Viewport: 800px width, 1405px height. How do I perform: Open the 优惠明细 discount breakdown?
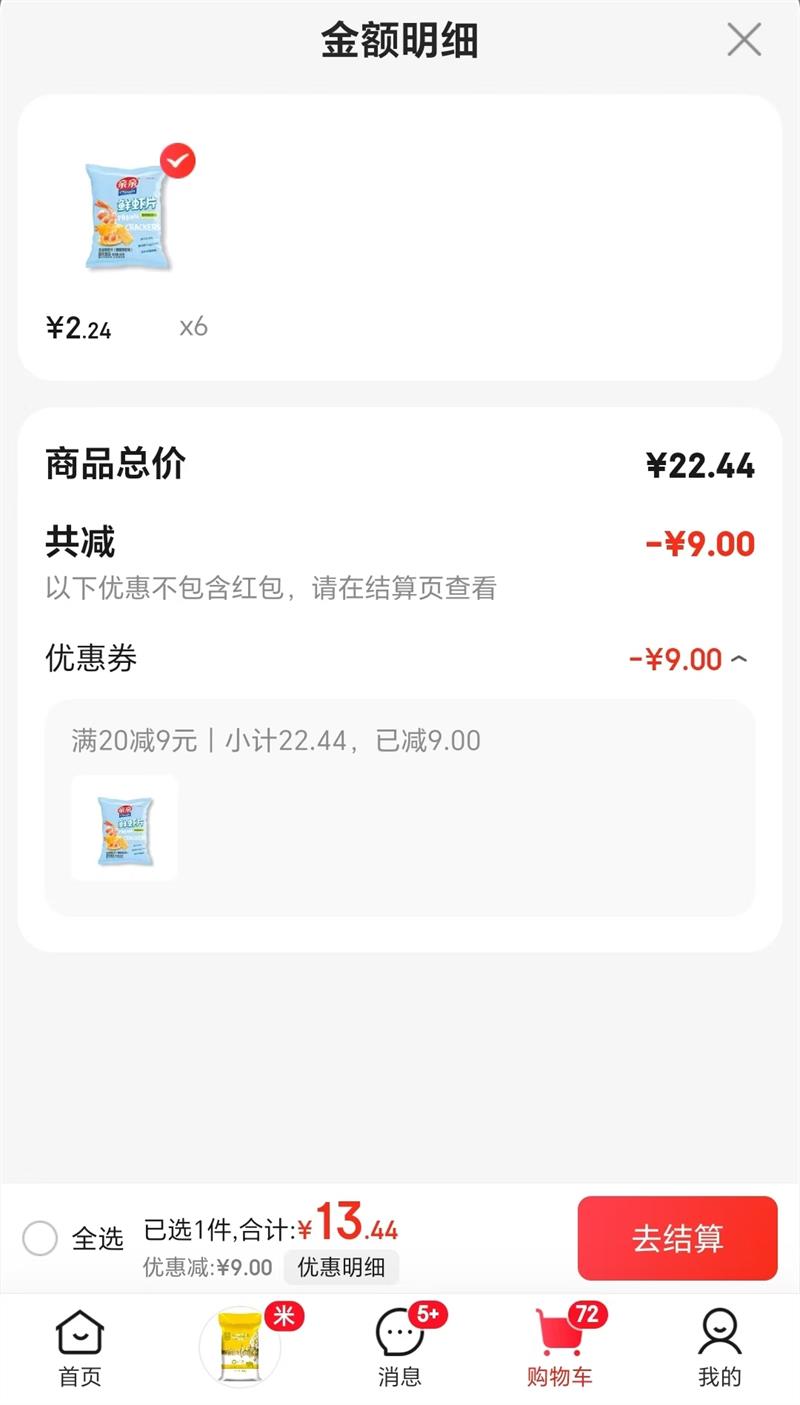[341, 1266]
